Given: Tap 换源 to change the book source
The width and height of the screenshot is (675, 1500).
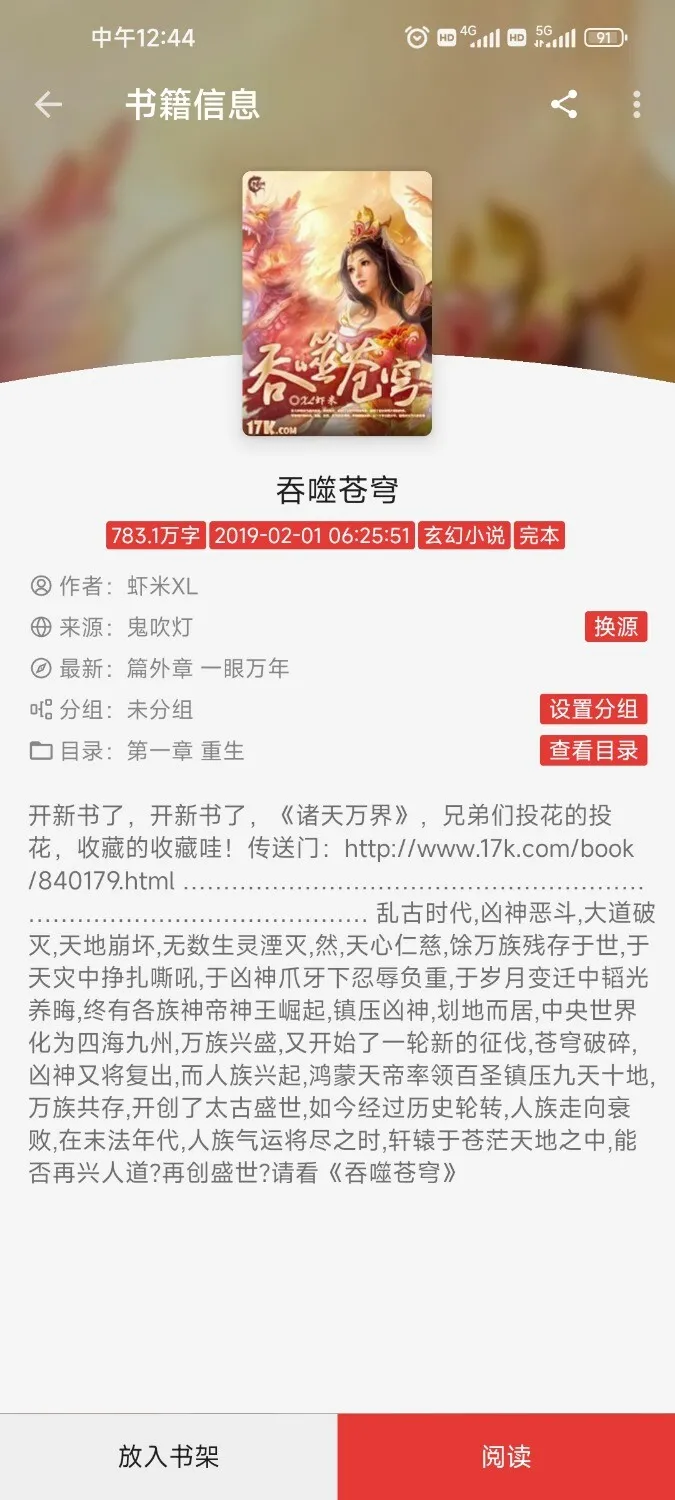Looking at the screenshot, I should [x=616, y=627].
